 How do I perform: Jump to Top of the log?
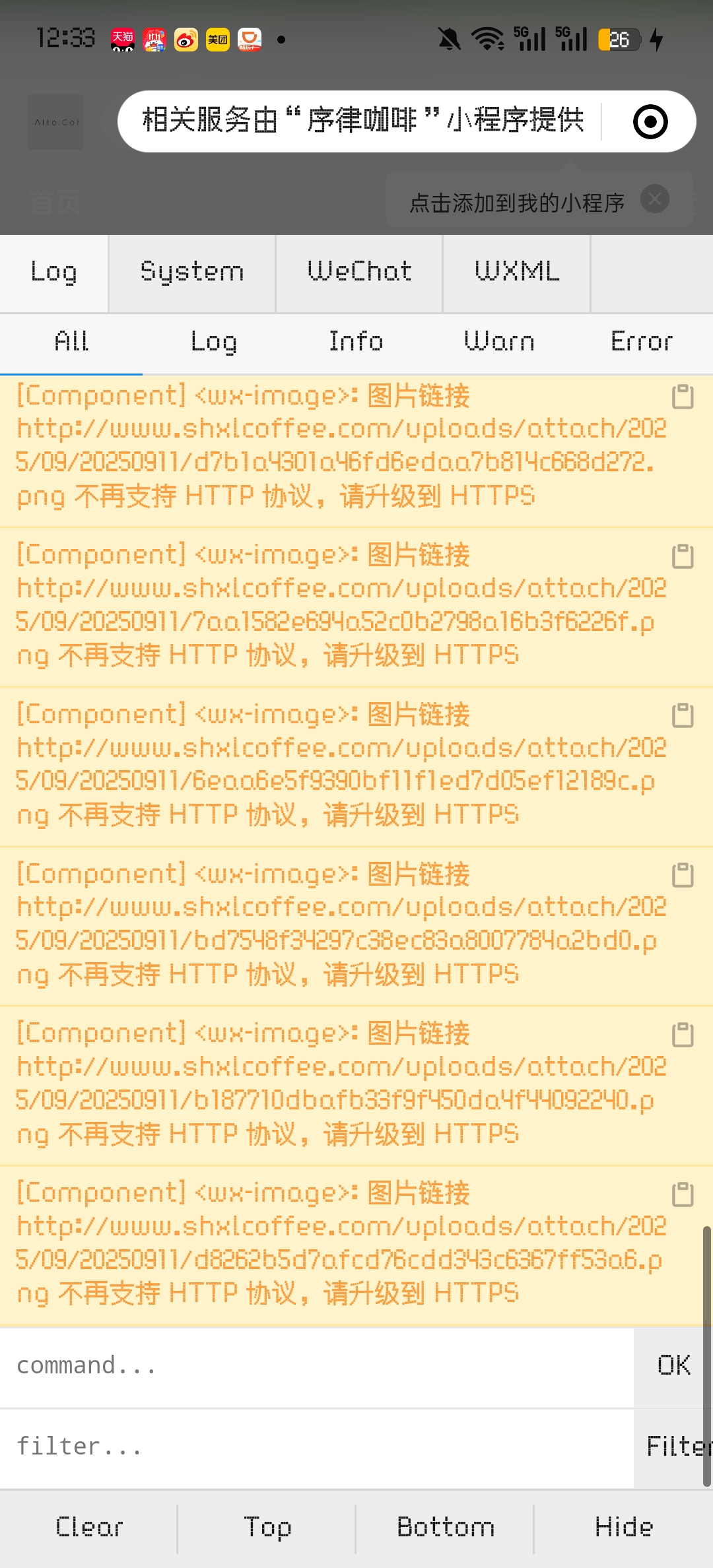click(x=267, y=1527)
